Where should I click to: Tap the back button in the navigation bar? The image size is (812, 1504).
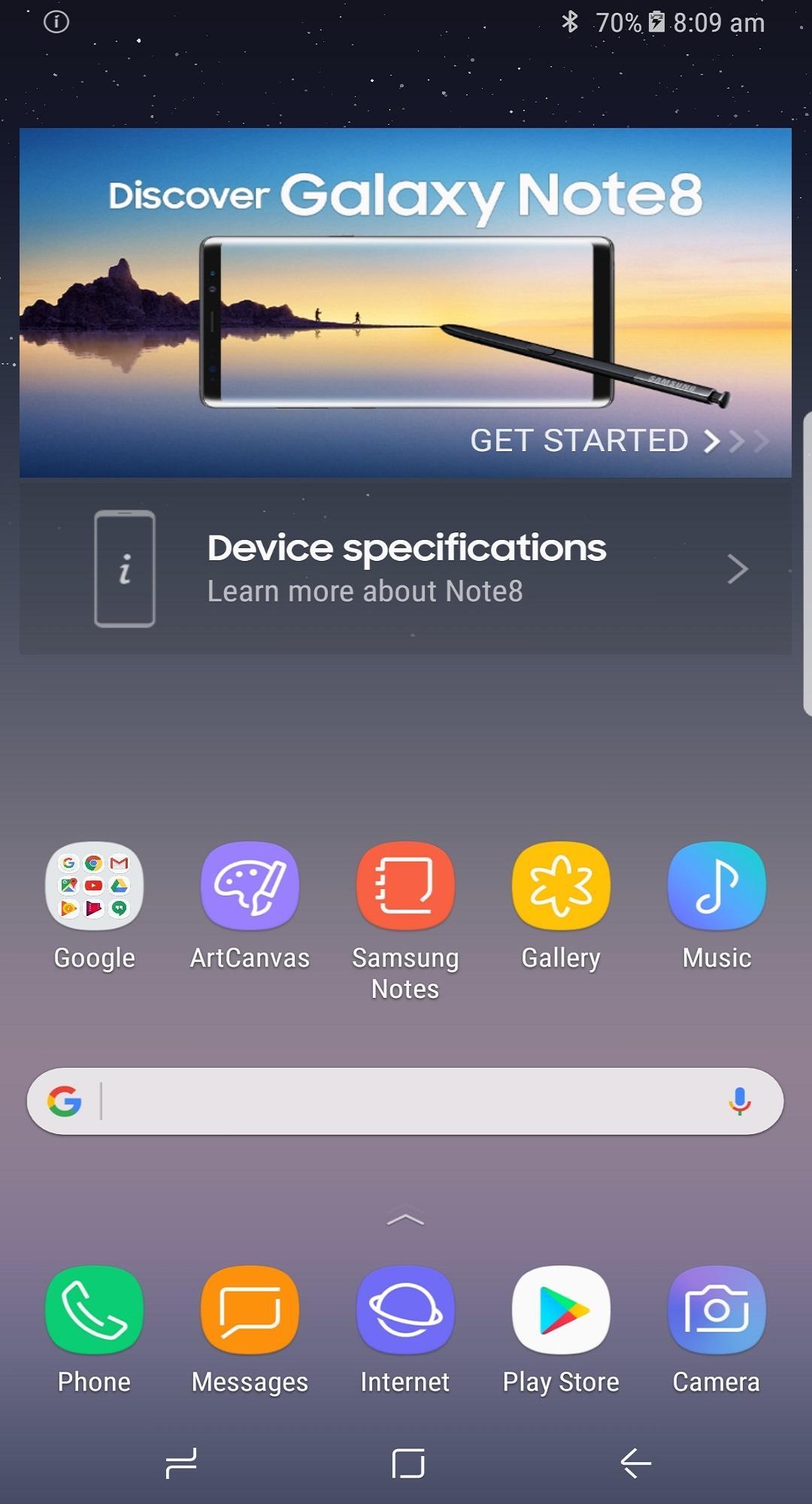[x=636, y=1463]
